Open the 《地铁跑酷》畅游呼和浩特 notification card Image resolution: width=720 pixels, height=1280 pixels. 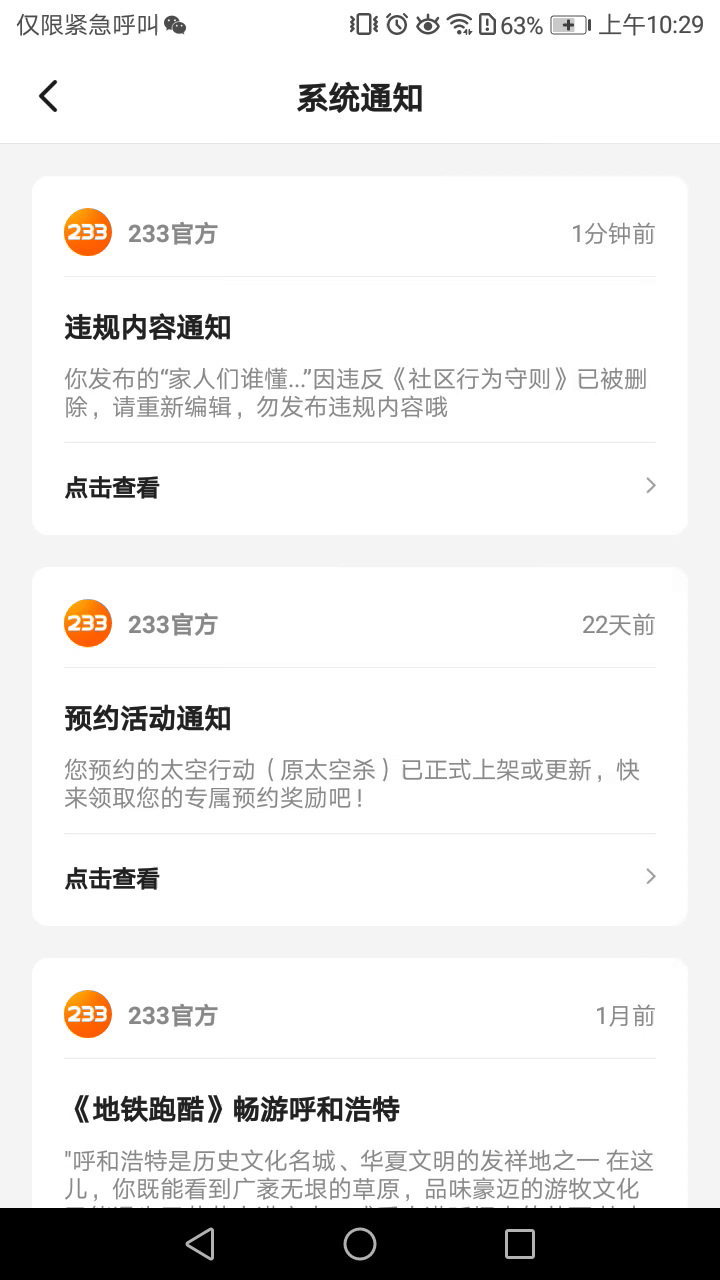tap(360, 1110)
